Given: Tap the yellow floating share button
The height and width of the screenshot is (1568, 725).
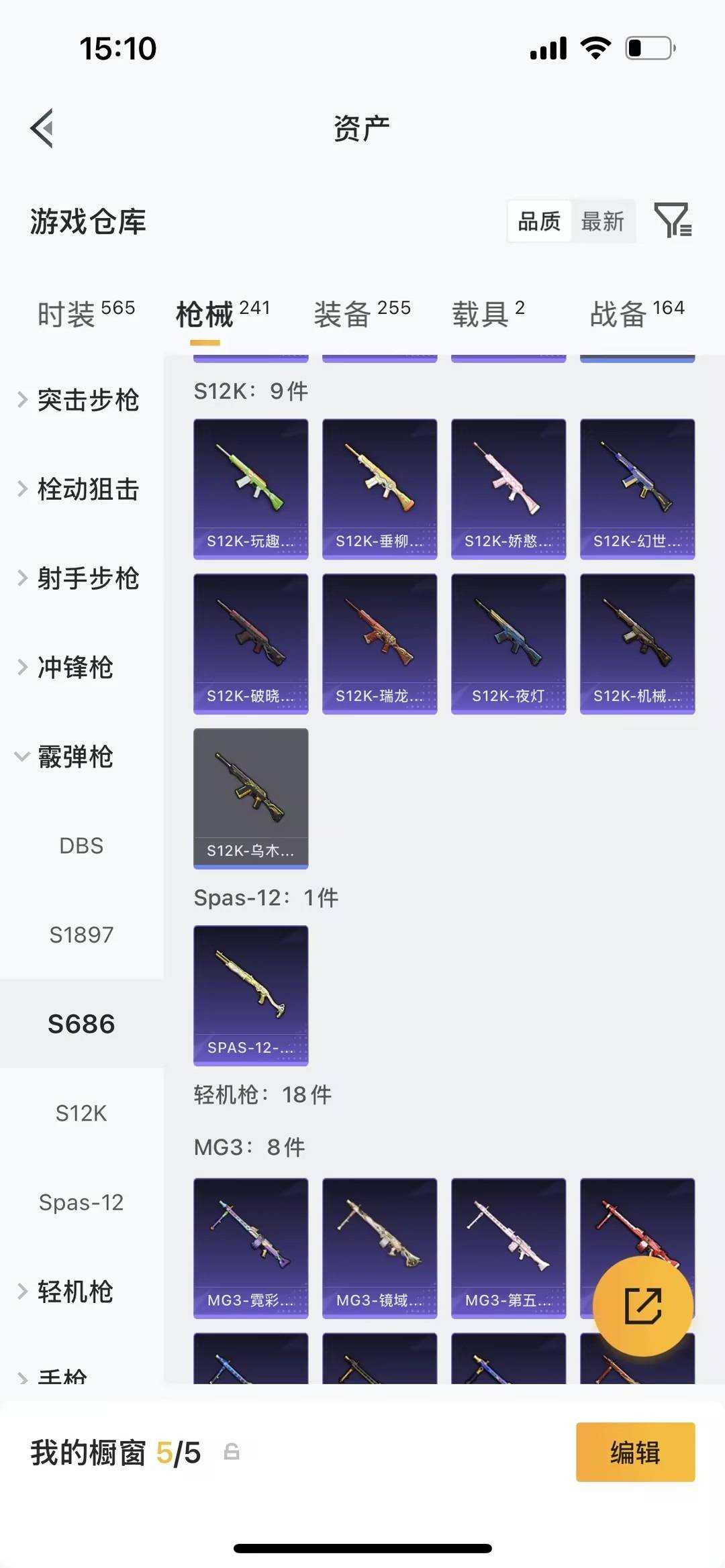Looking at the screenshot, I should coord(643,1306).
